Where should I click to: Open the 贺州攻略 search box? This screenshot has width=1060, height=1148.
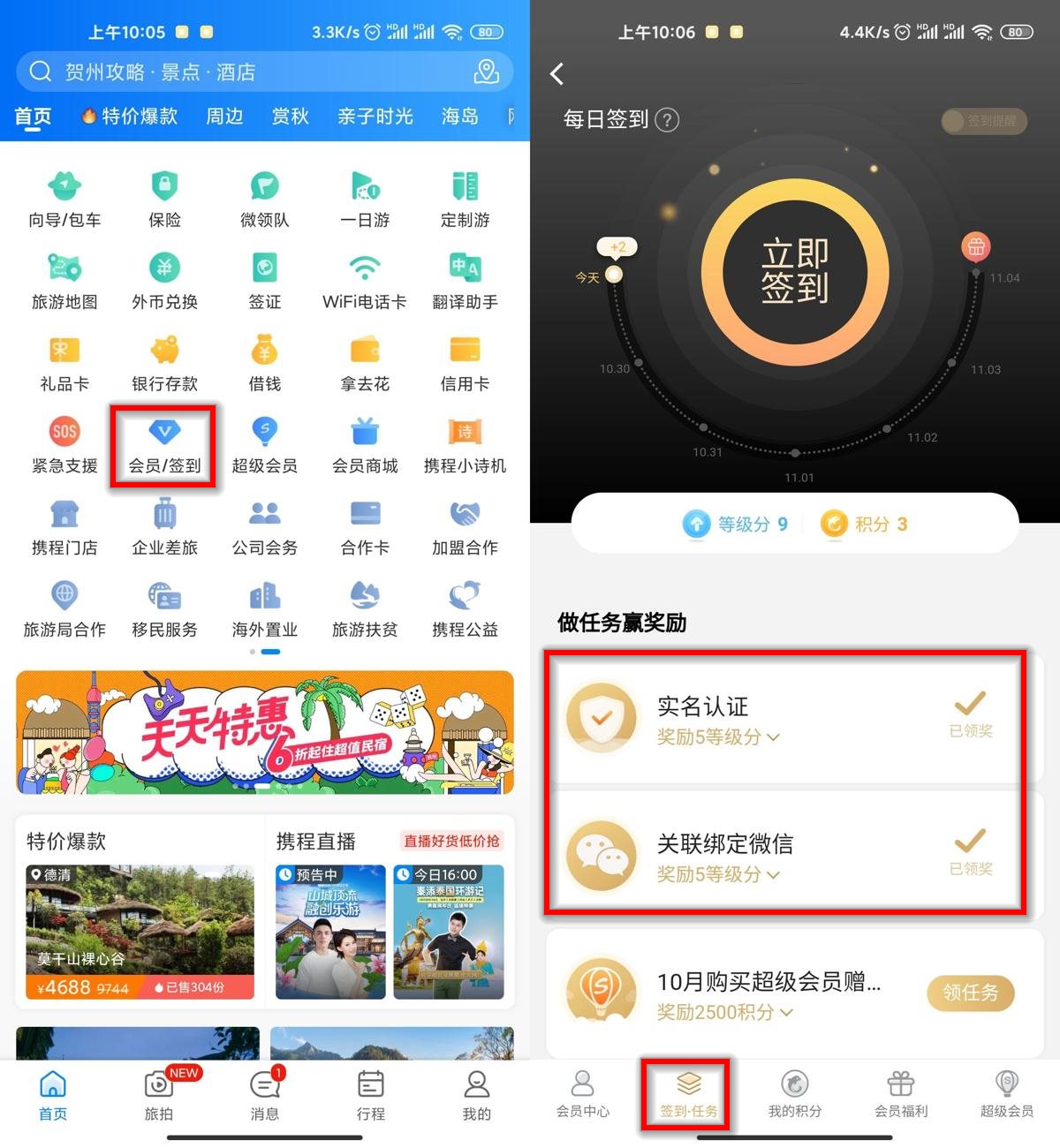(x=247, y=72)
